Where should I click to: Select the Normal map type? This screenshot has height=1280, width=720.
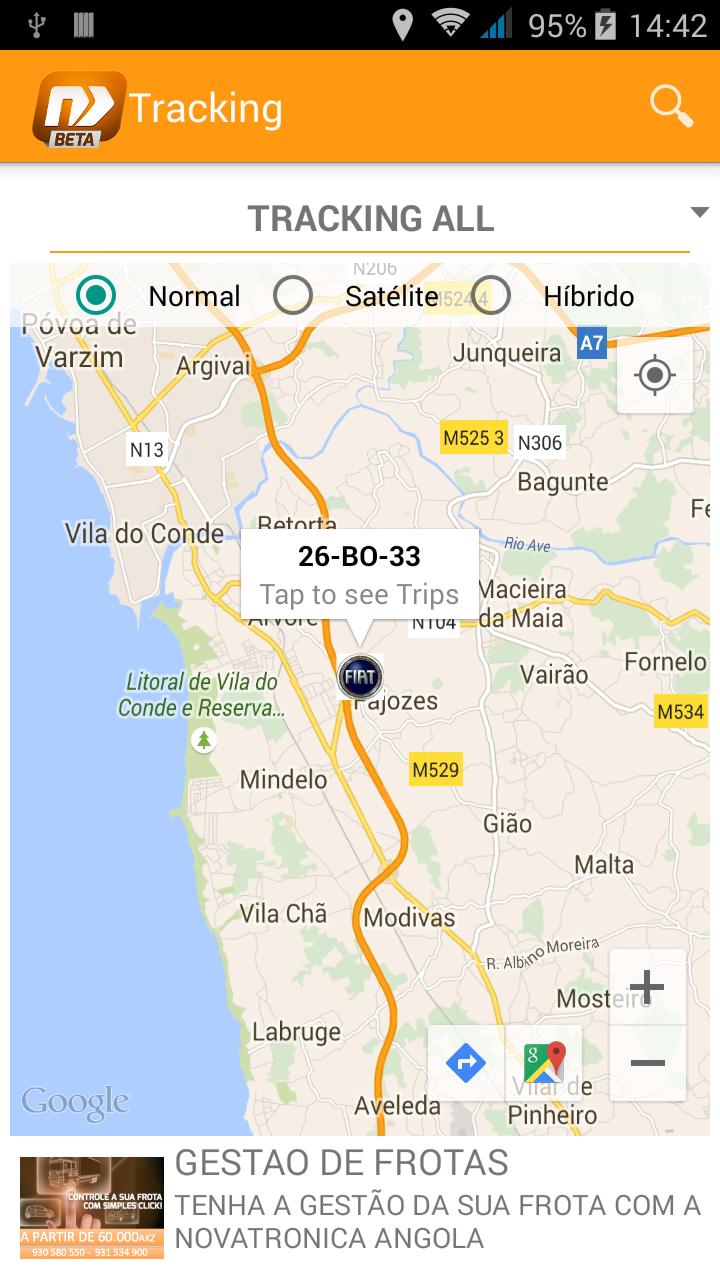97,296
